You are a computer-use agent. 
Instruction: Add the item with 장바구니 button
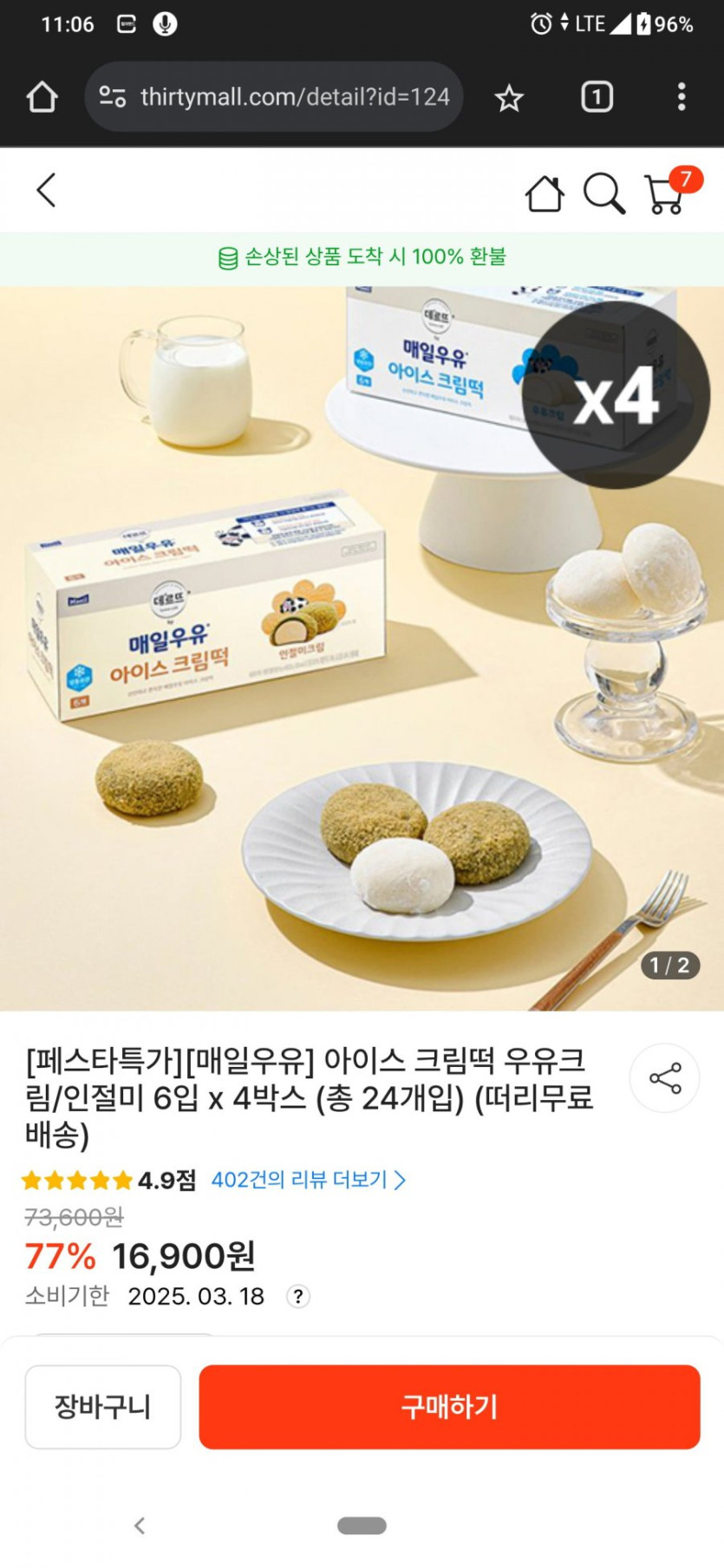pyautogui.click(x=103, y=1407)
